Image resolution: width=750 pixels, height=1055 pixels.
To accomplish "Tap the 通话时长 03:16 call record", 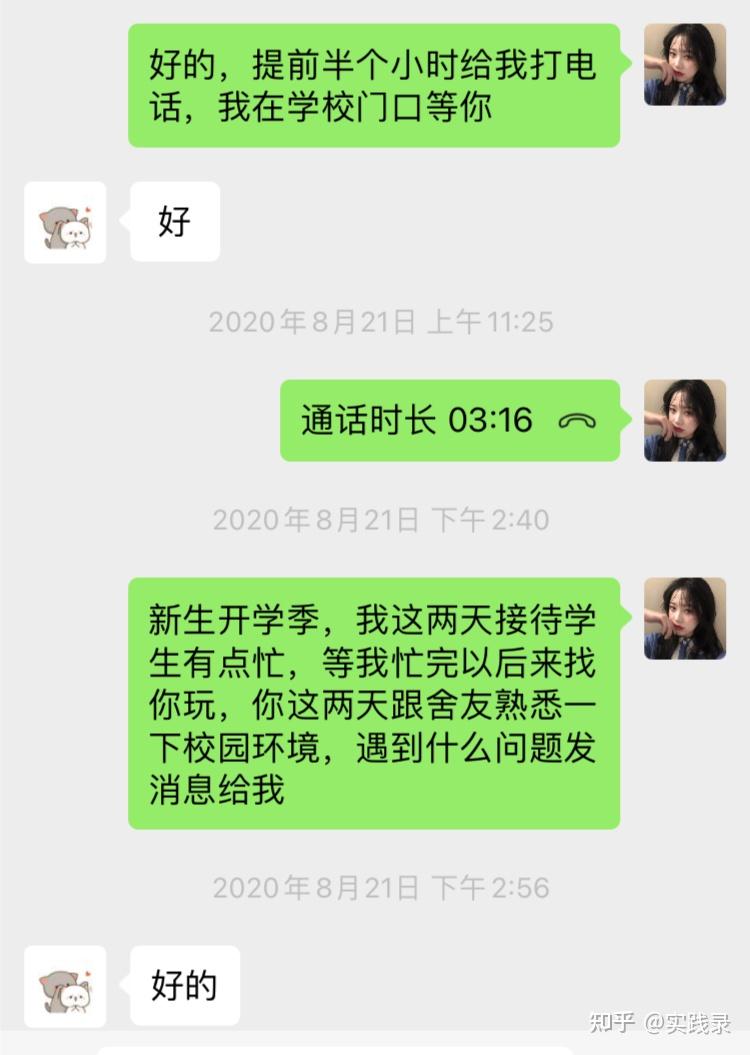I will [x=449, y=420].
